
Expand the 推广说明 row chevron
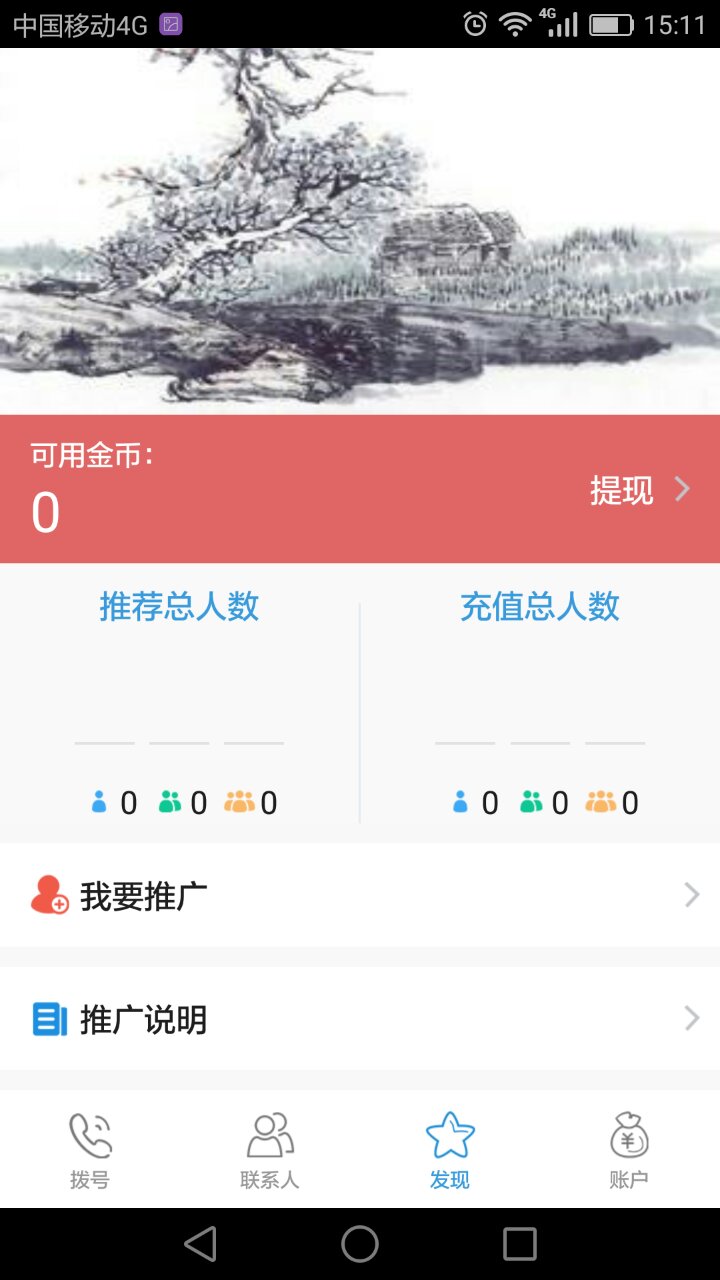pyautogui.click(x=690, y=1018)
